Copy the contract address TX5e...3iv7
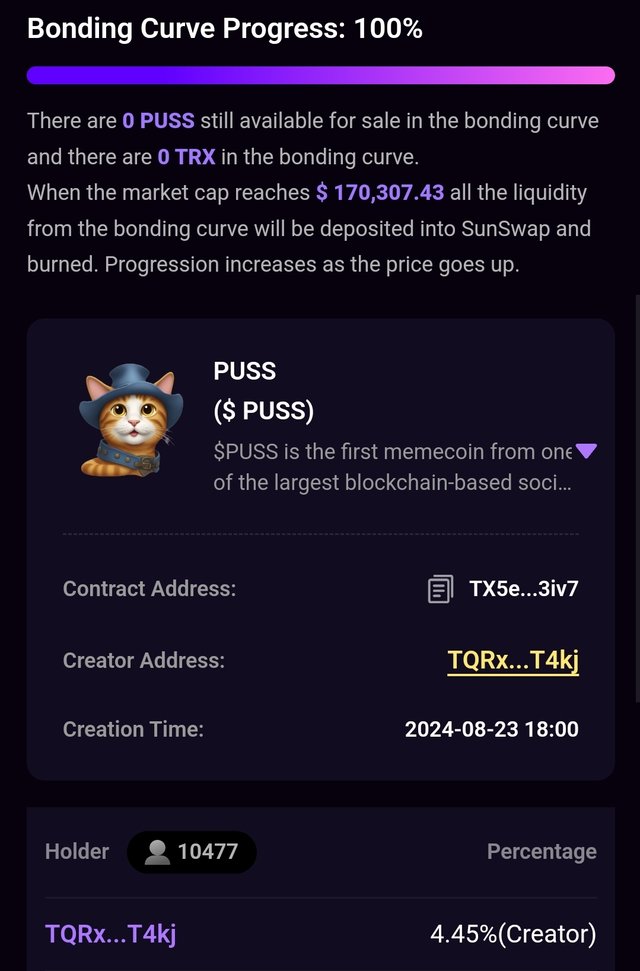 [x=440, y=589]
